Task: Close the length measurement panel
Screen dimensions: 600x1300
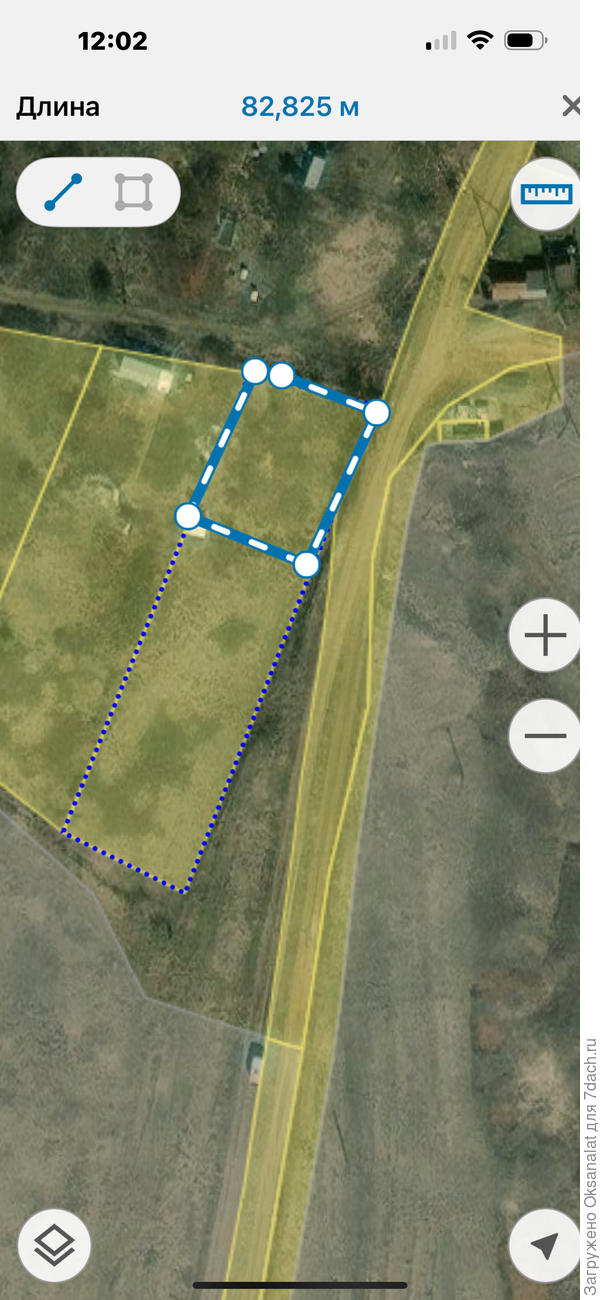Action: coord(571,106)
